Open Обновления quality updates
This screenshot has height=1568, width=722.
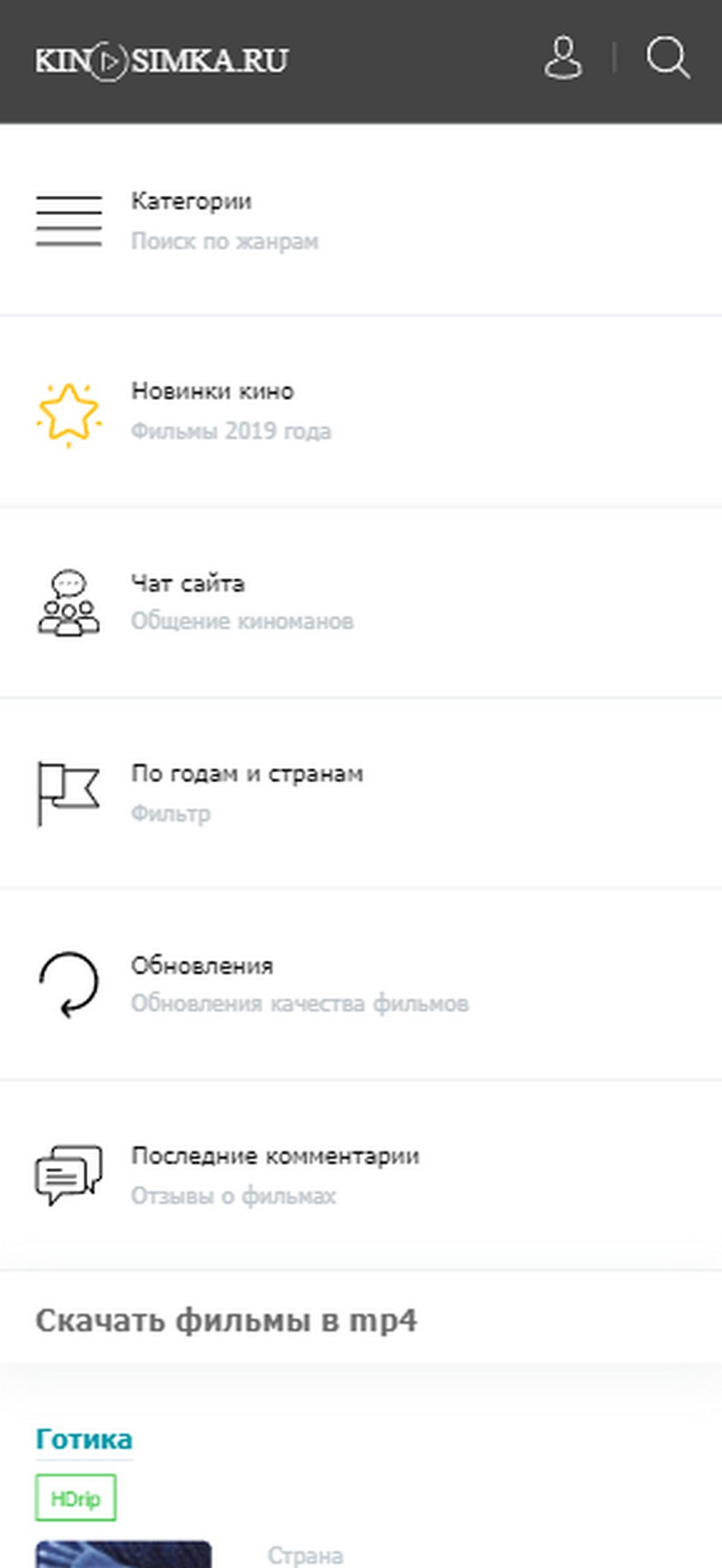pyautogui.click(x=361, y=984)
